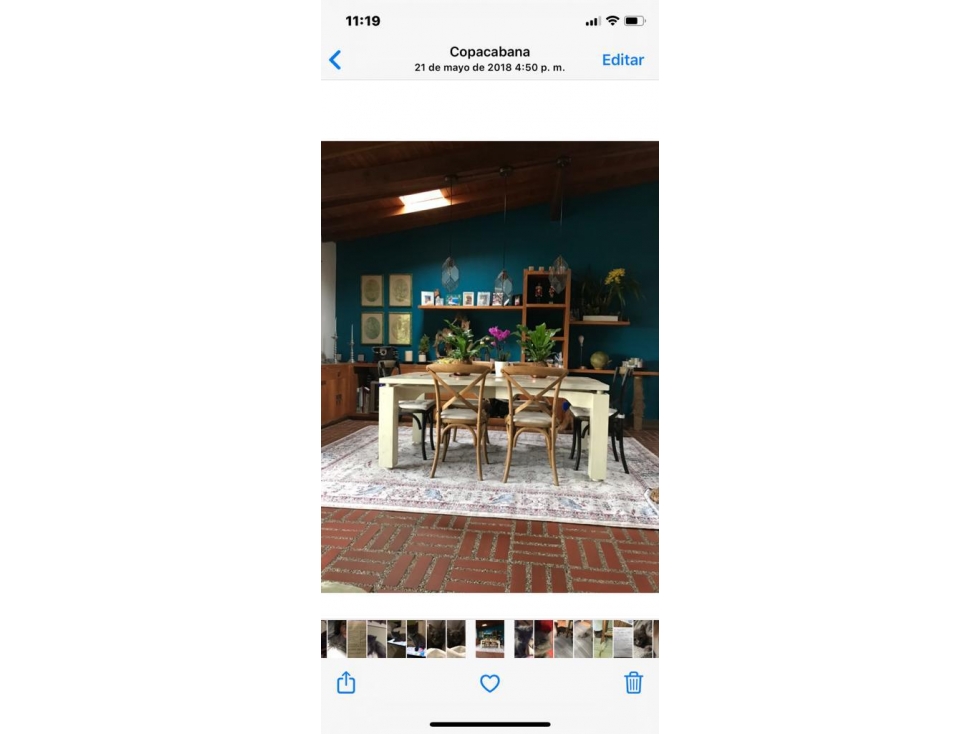Select the last thumbnail in the filmstrip
The height and width of the screenshot is (734, 979).
tap(654, 639)
